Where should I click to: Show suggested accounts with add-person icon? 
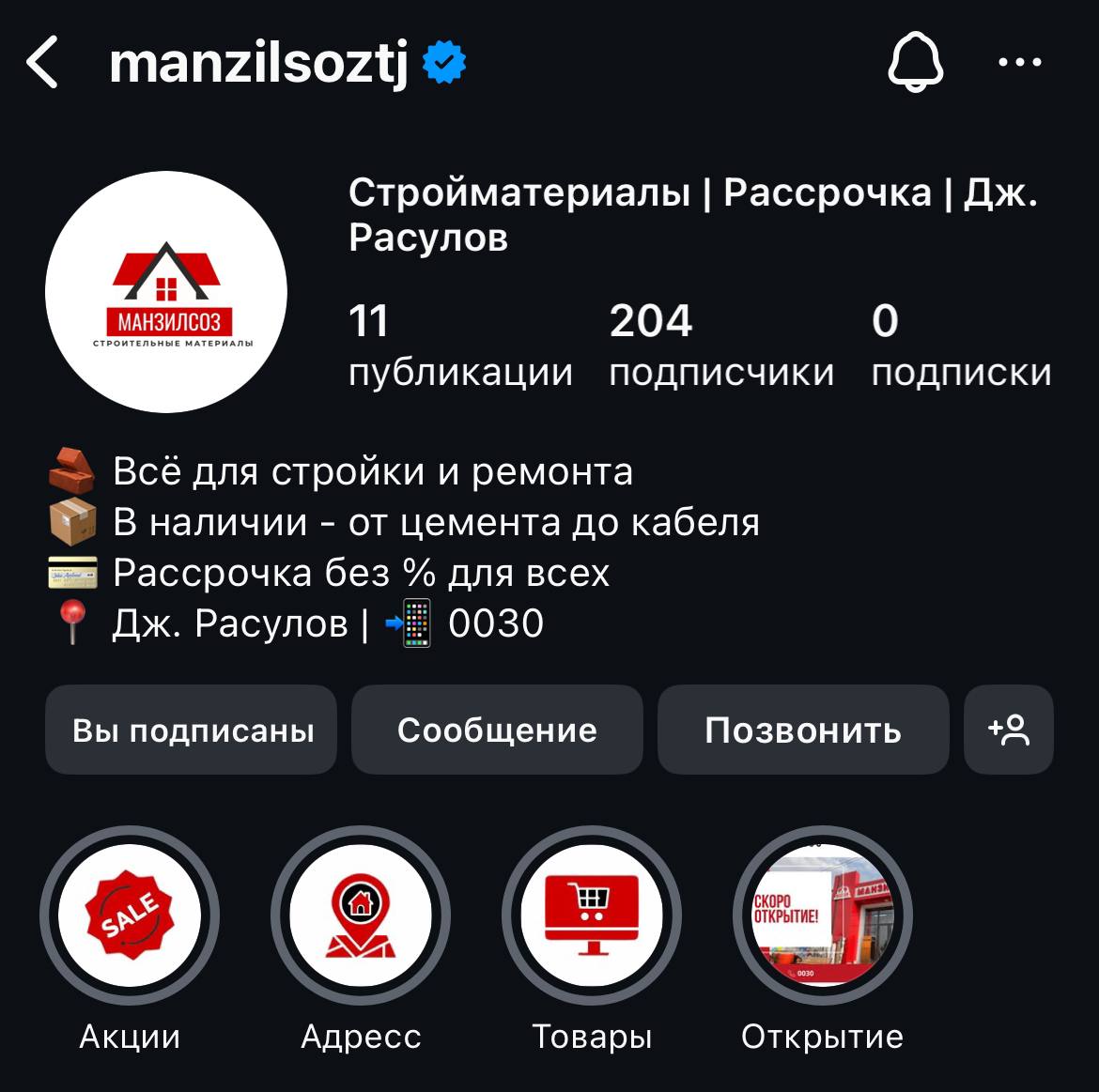(1009, 730)
